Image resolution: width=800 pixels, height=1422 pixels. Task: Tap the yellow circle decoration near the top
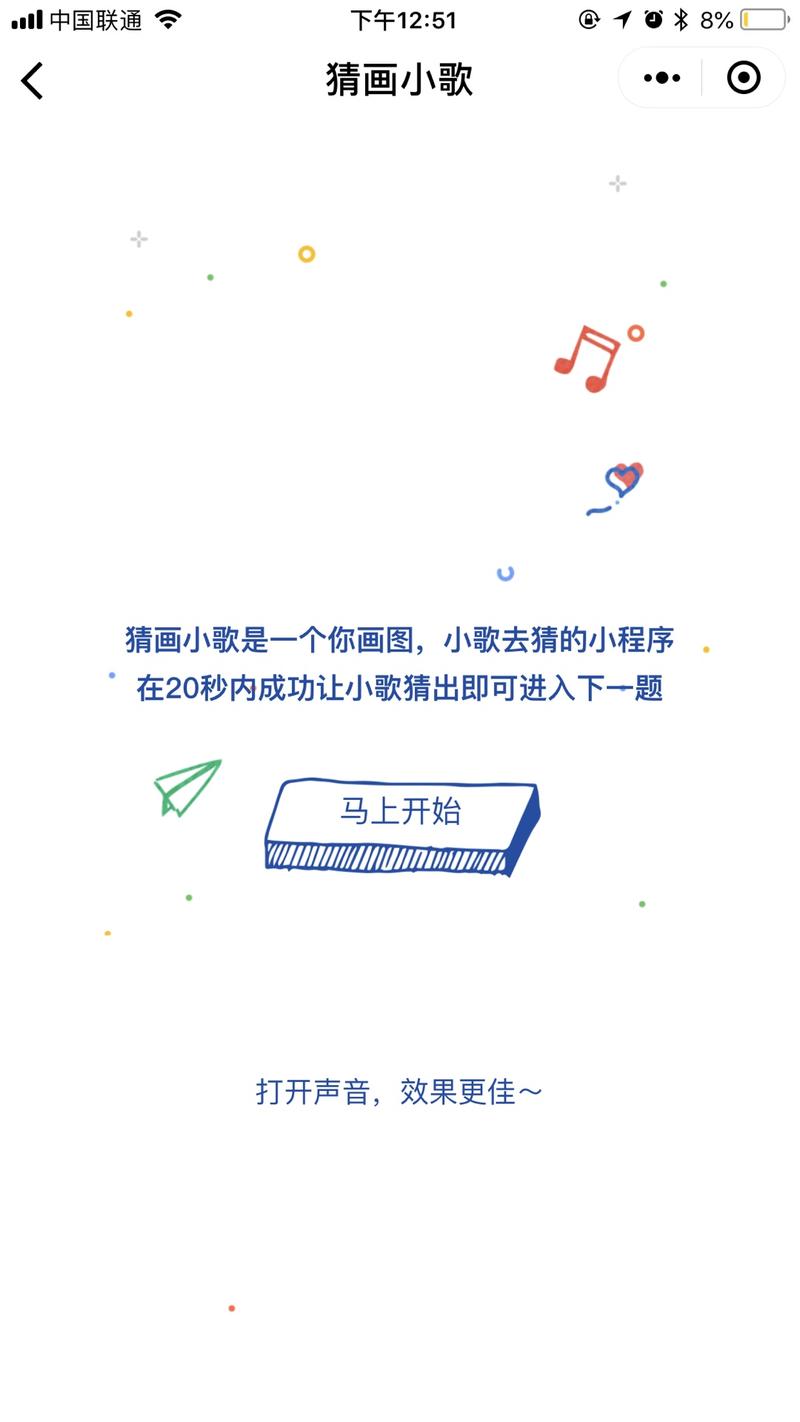pos(305,255)
